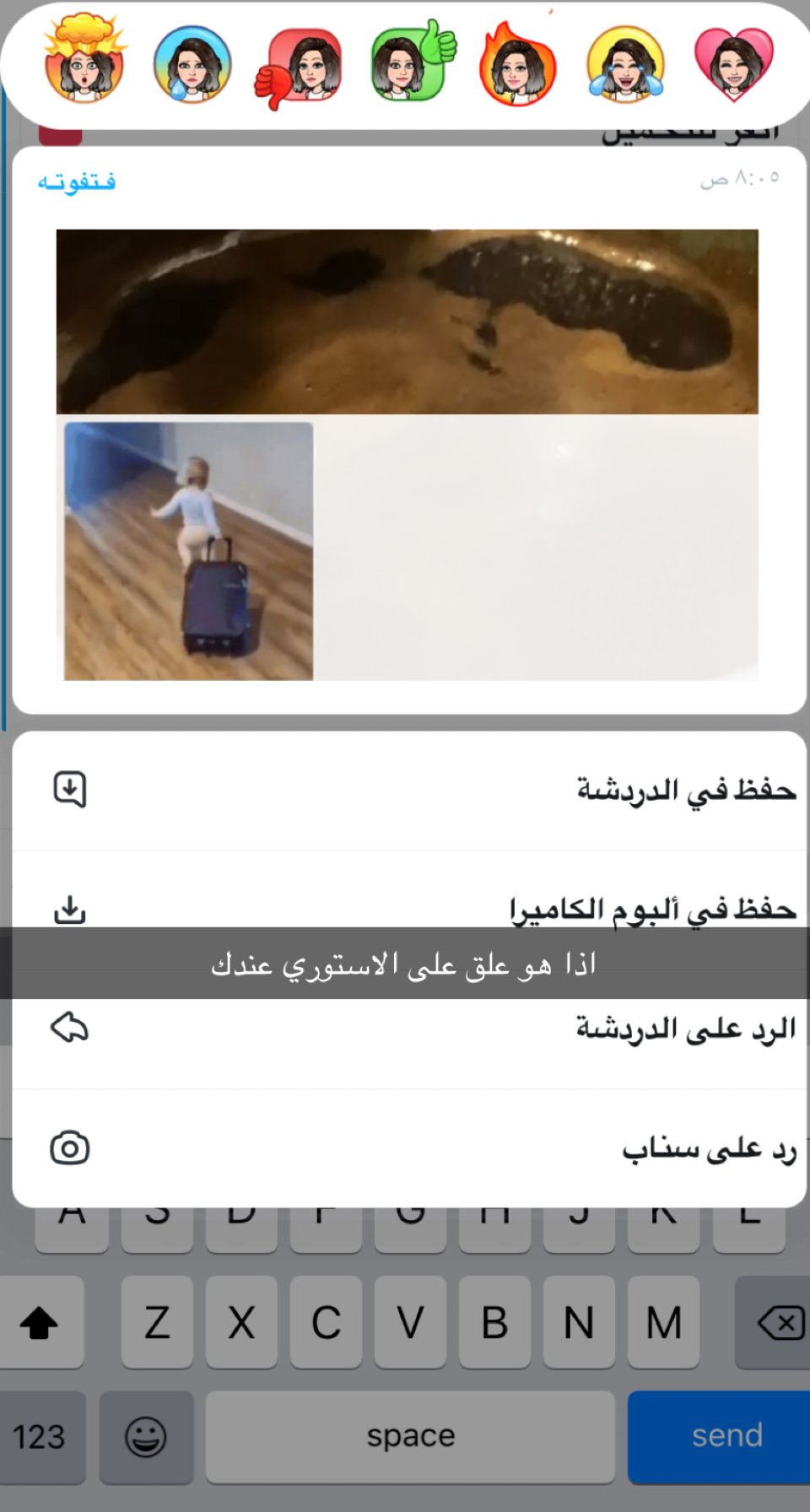React with the heart Bitmoji
The width and height of the screenshot is (810, 1512).
click(x=733, y=64)
